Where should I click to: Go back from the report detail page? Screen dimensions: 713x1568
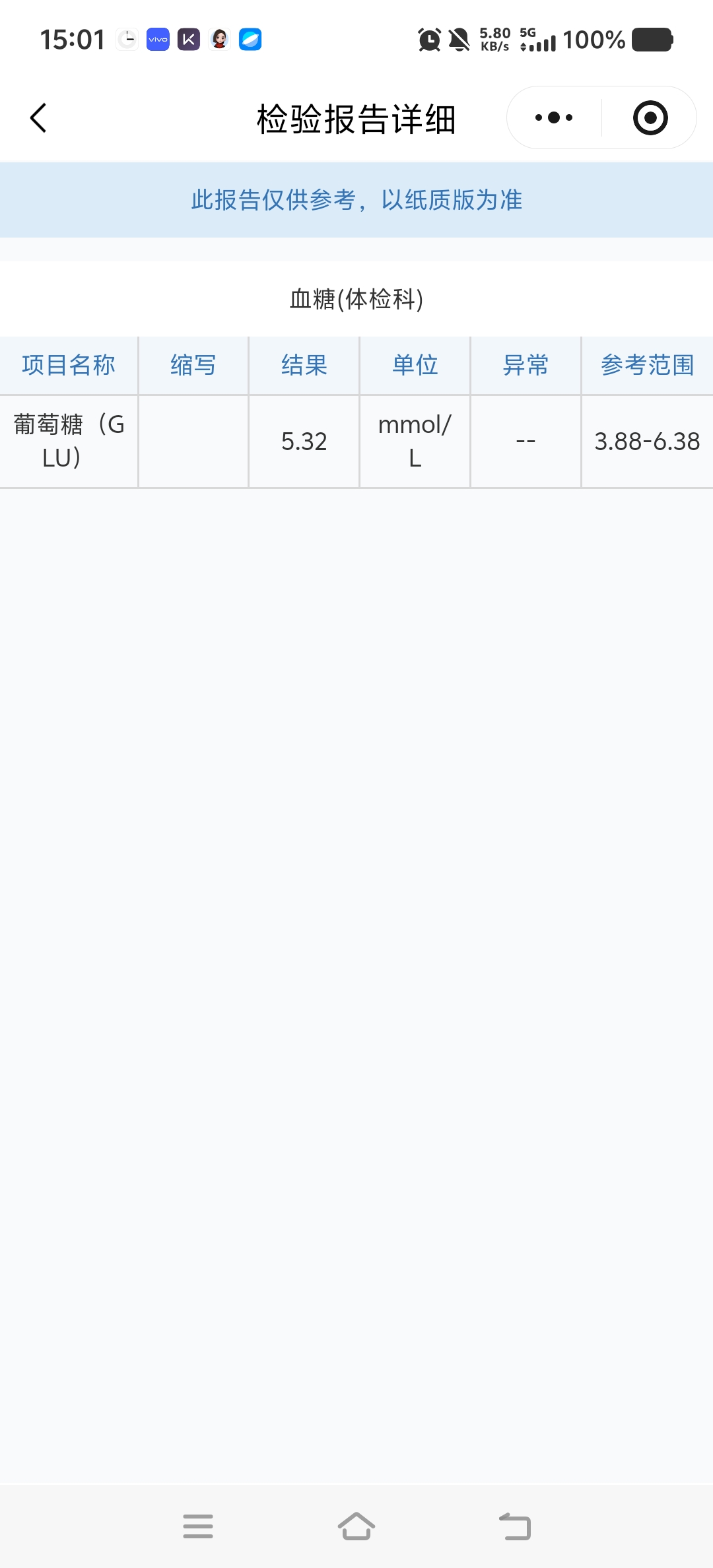click(x=38, y=118)
